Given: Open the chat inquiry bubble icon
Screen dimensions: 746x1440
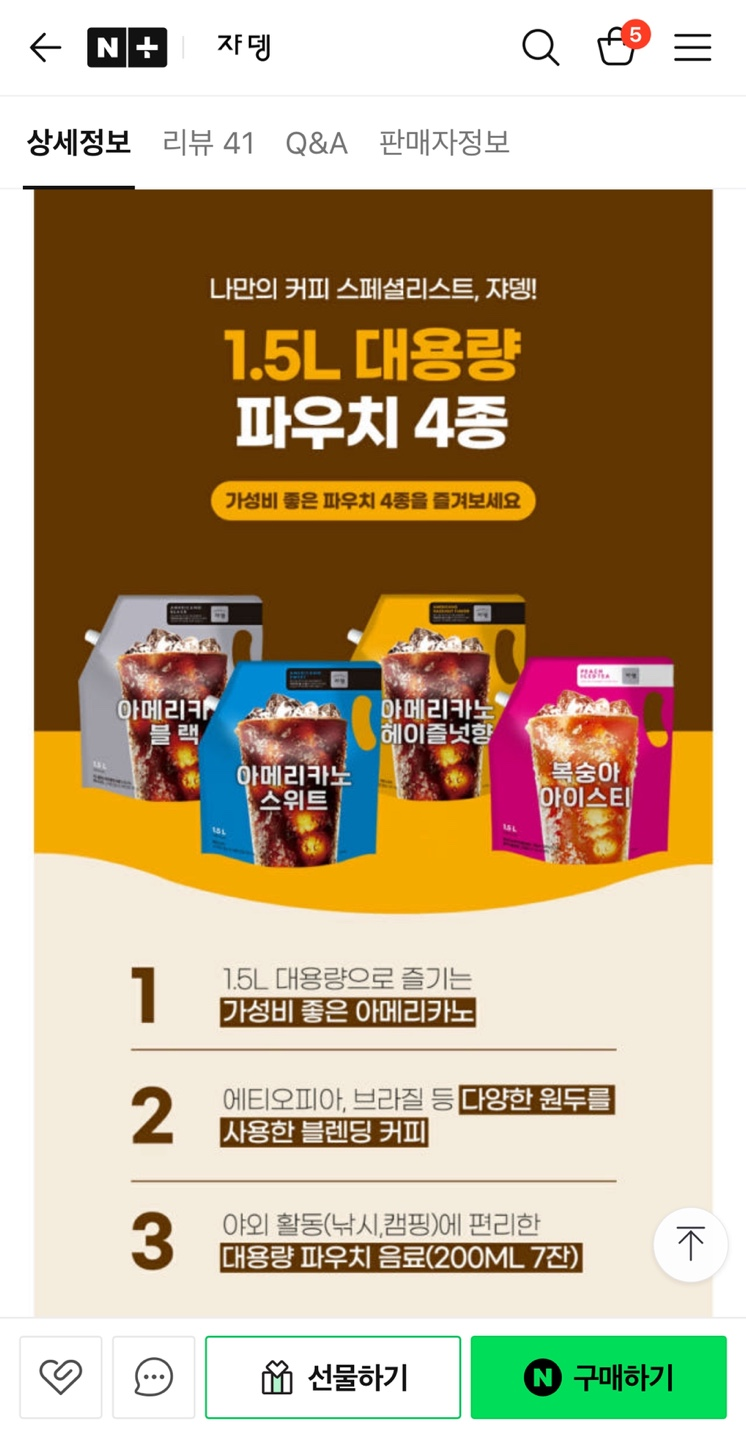Looking at the screenshot, I should tap(154, 1377).
